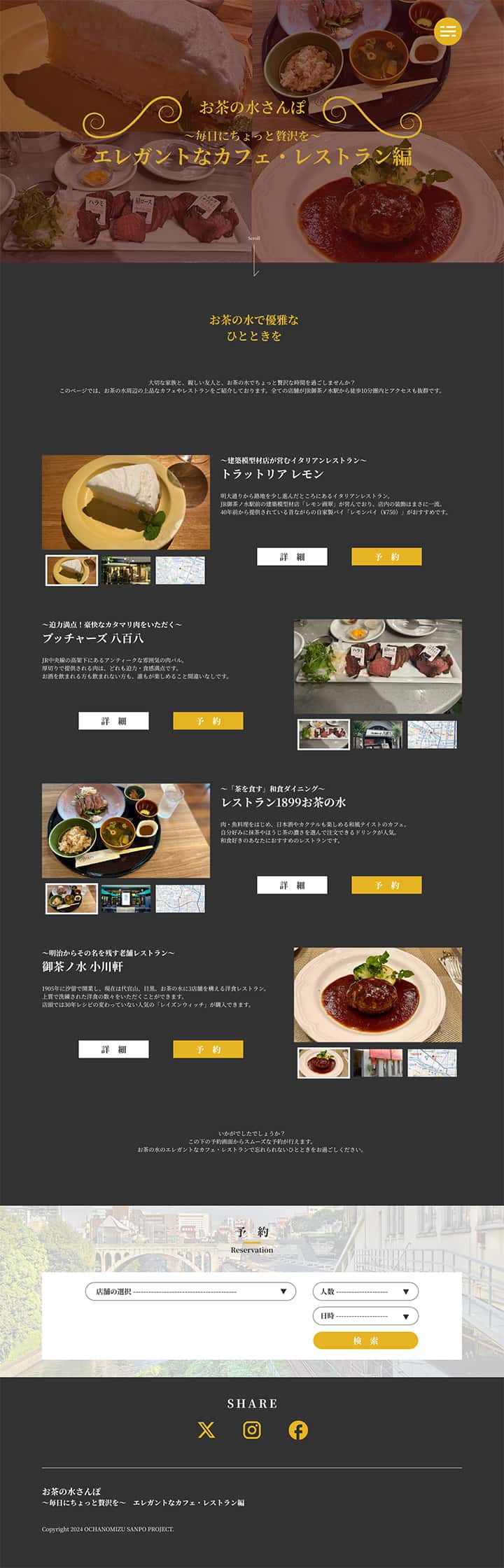Image resolution: width=504 pixels, height=1568 pixels.
Task: View 詳細 for レストラン1899お茶の水
Action: click(x=292, y=885)
